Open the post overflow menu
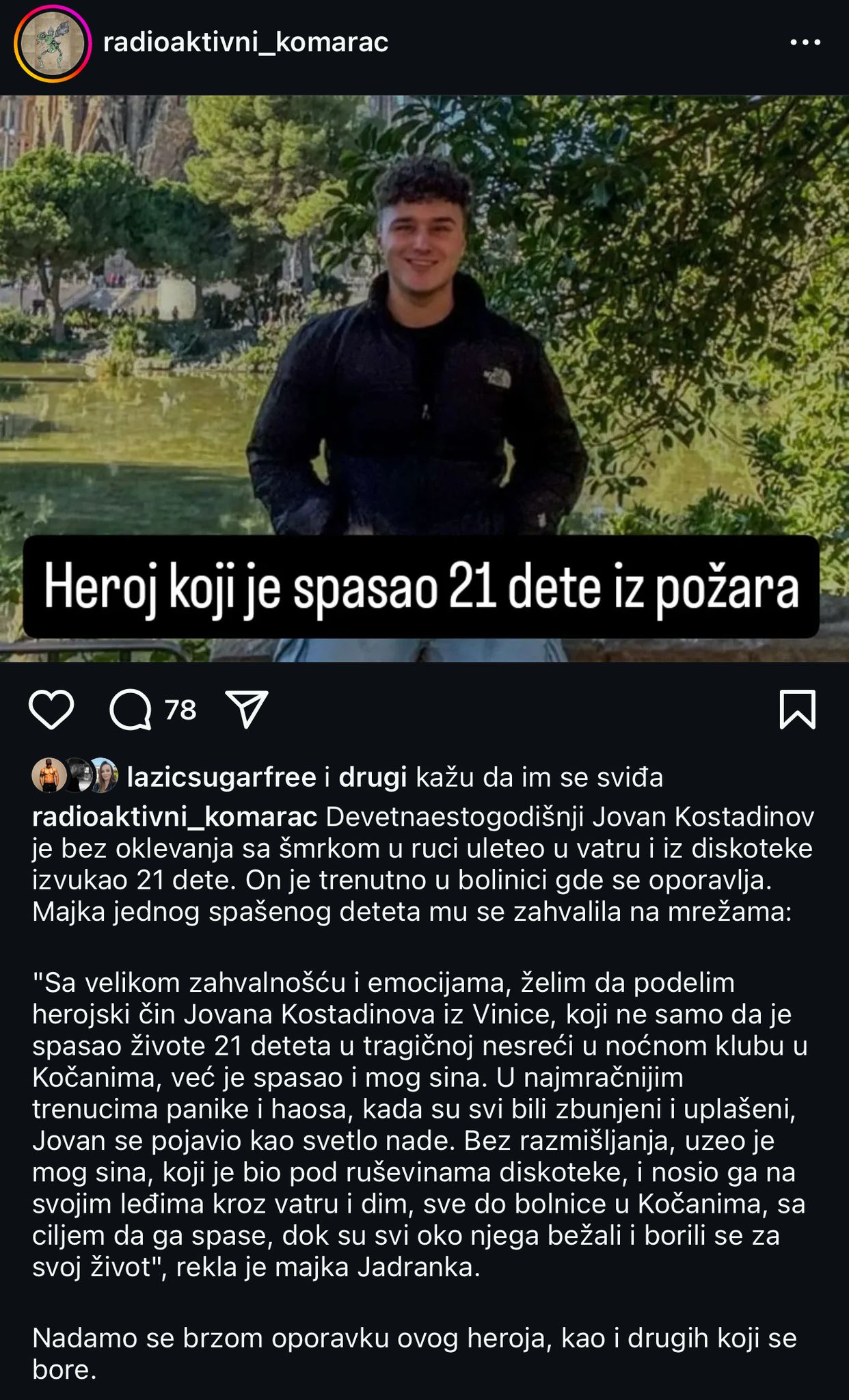Viewport: 849px width, 1400px height. tap(805, 42)
